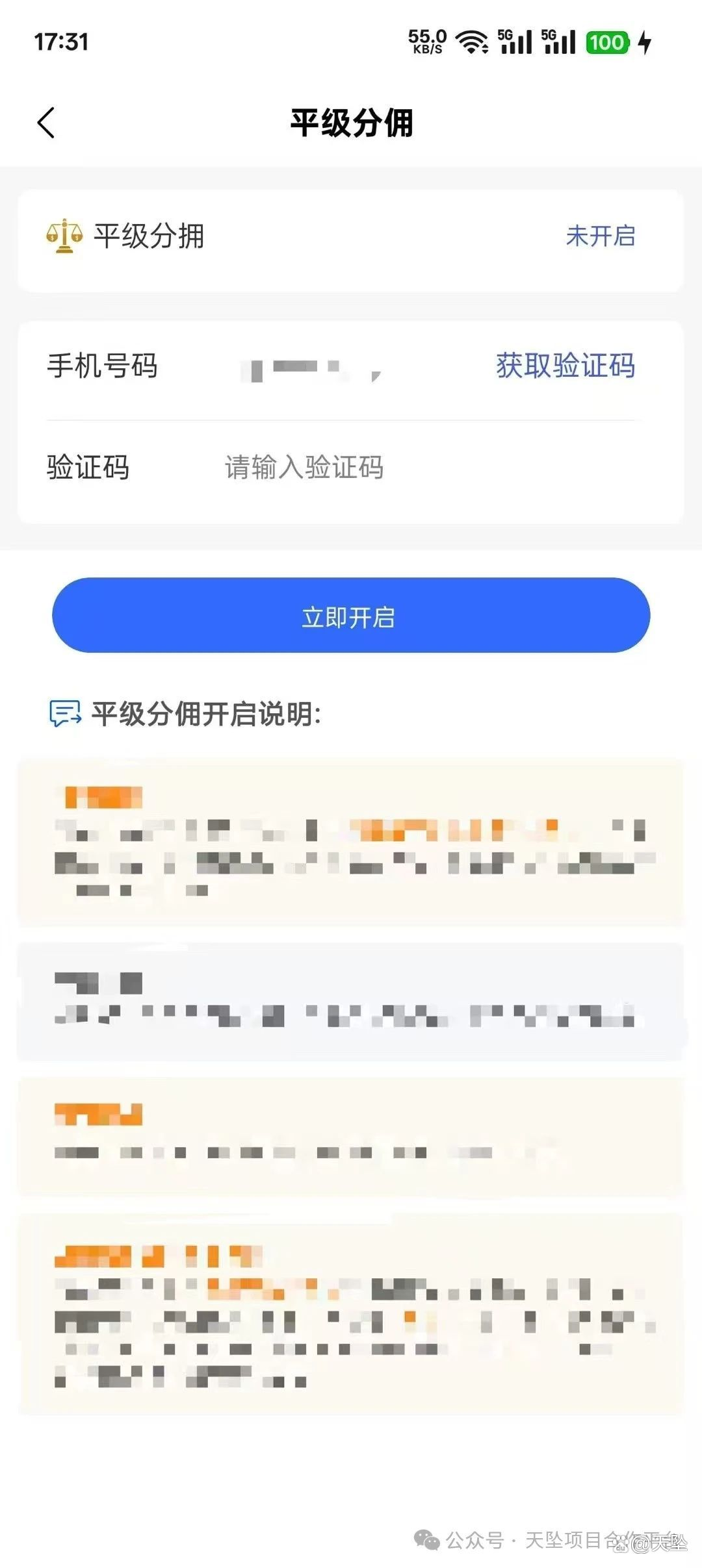
Task: Tap 获取验证码 to get the code
Action: click(565, 366)
